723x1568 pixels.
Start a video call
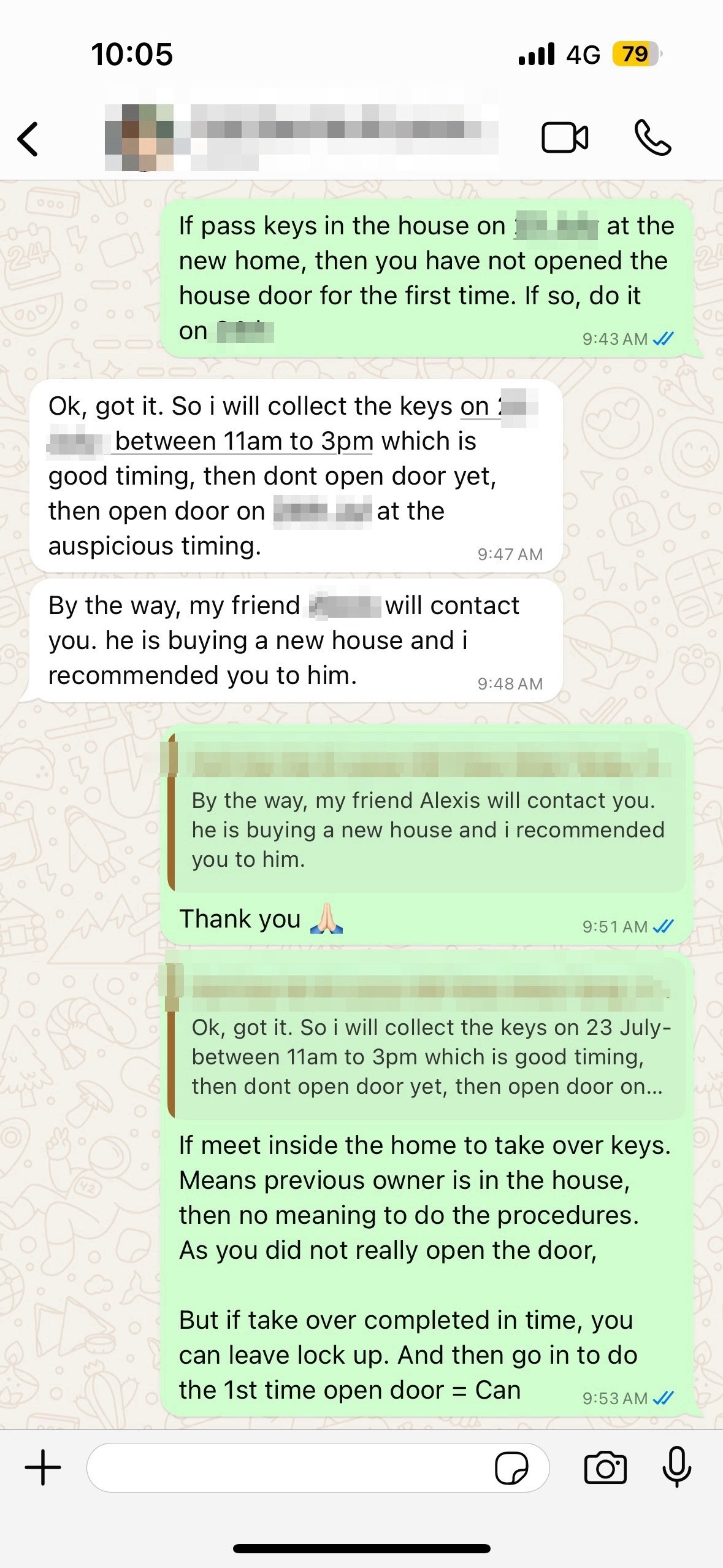(x=564, y=137)
